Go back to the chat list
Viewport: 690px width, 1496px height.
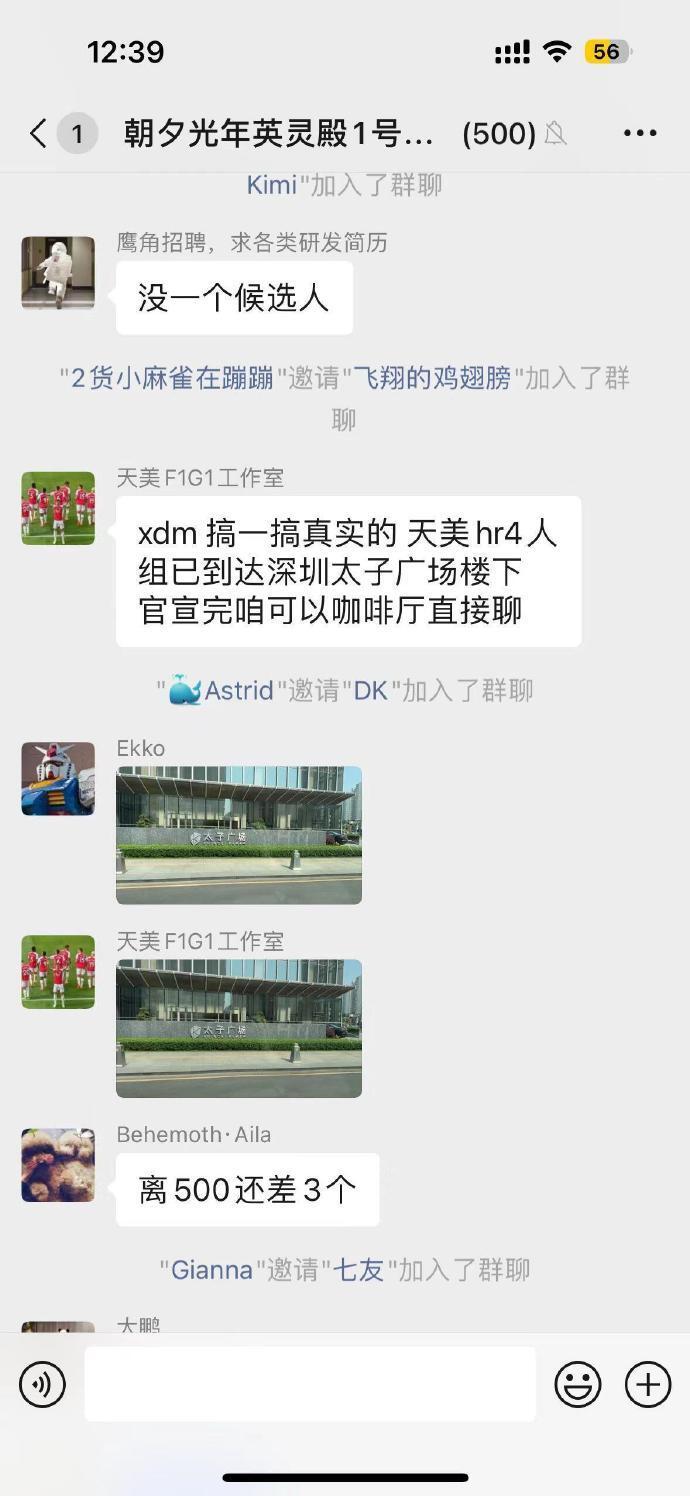38,133
